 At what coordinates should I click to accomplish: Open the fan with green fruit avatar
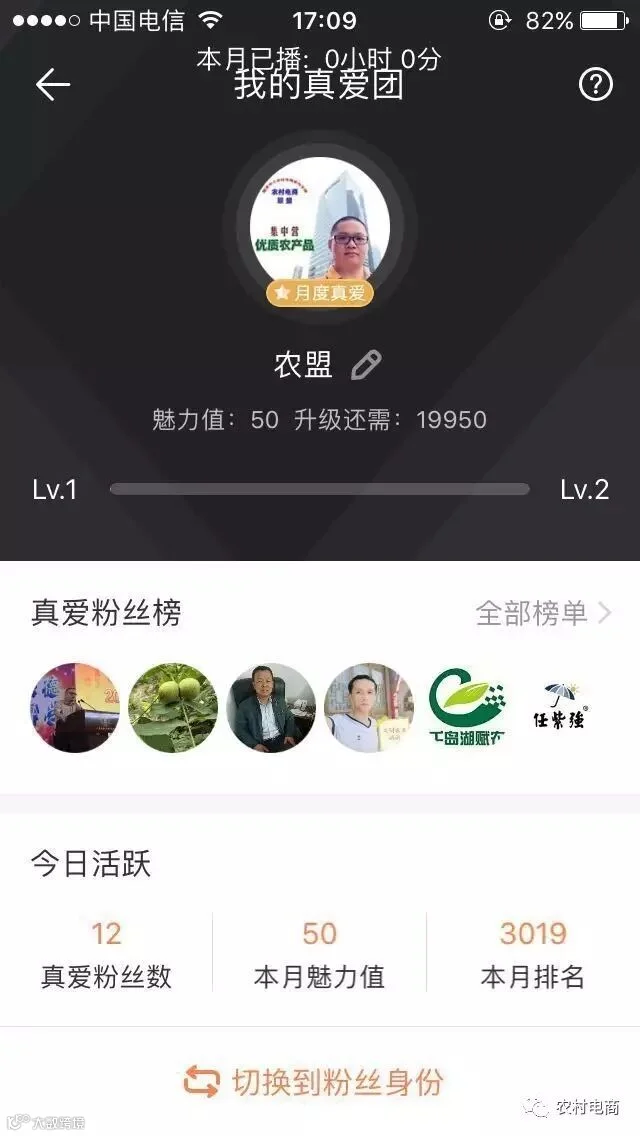[173, 707]
